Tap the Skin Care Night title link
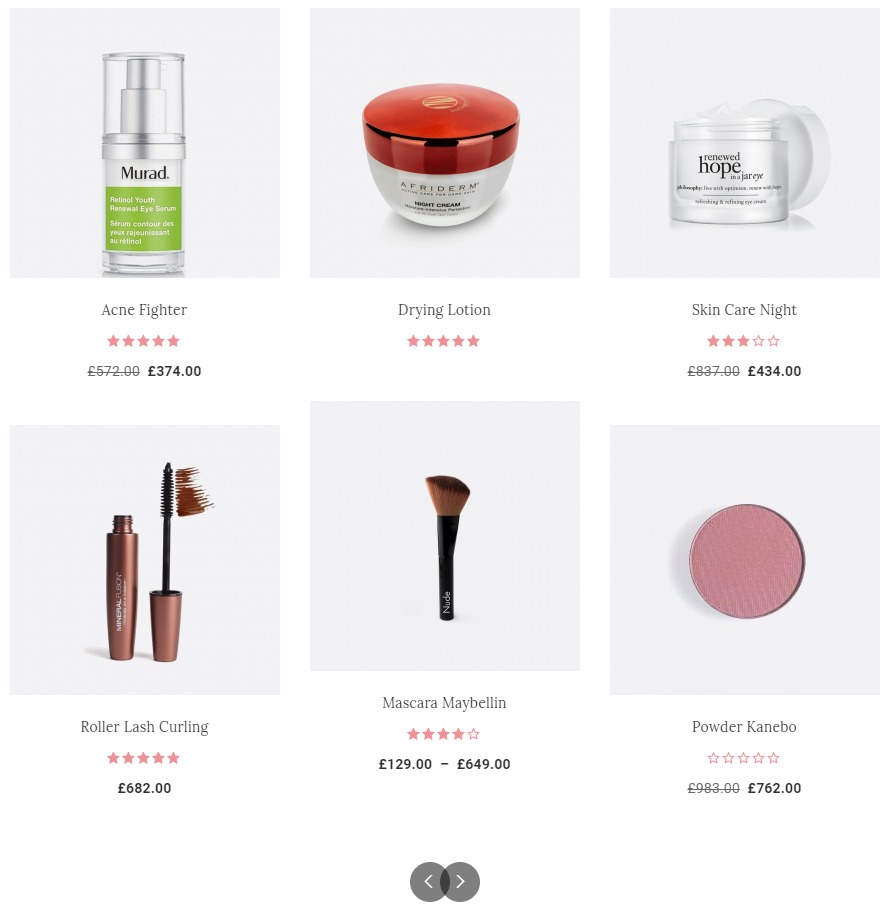 tap(744, 310)
